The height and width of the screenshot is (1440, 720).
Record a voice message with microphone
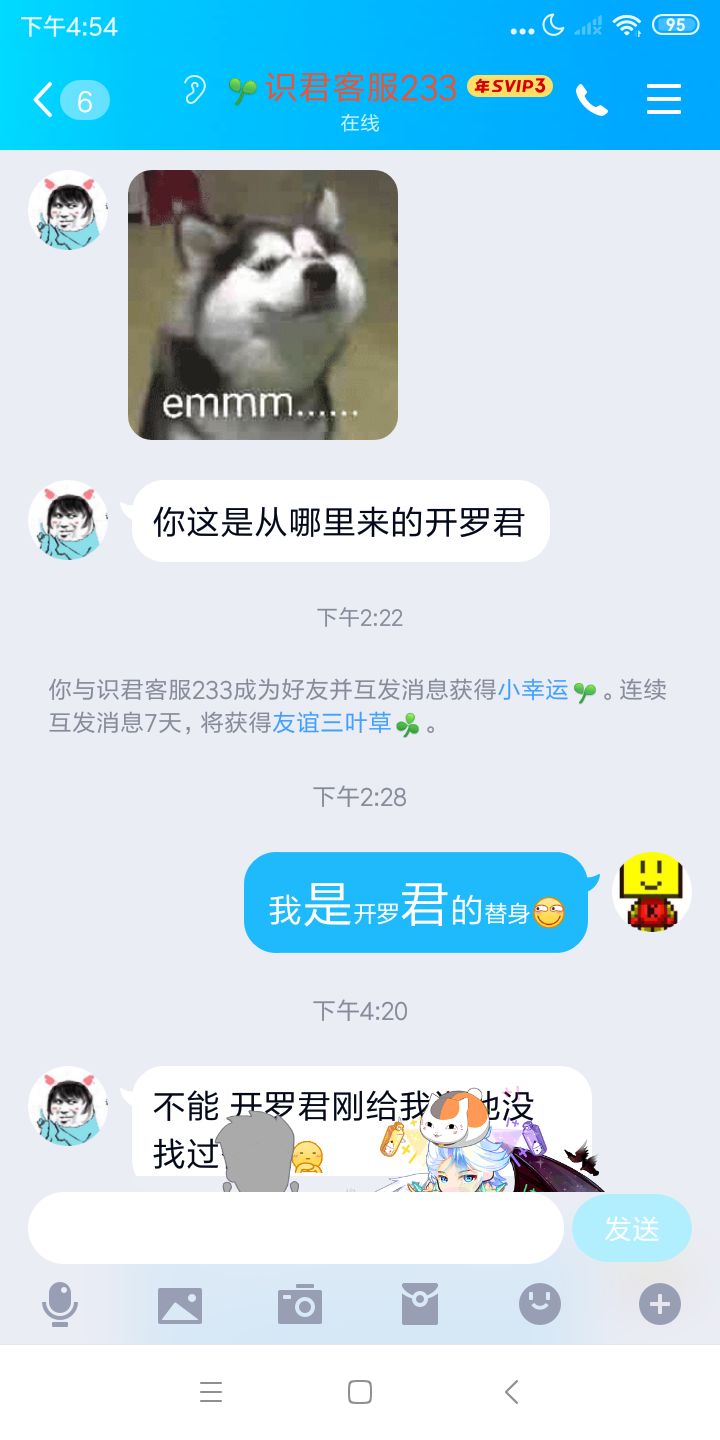60,1305
